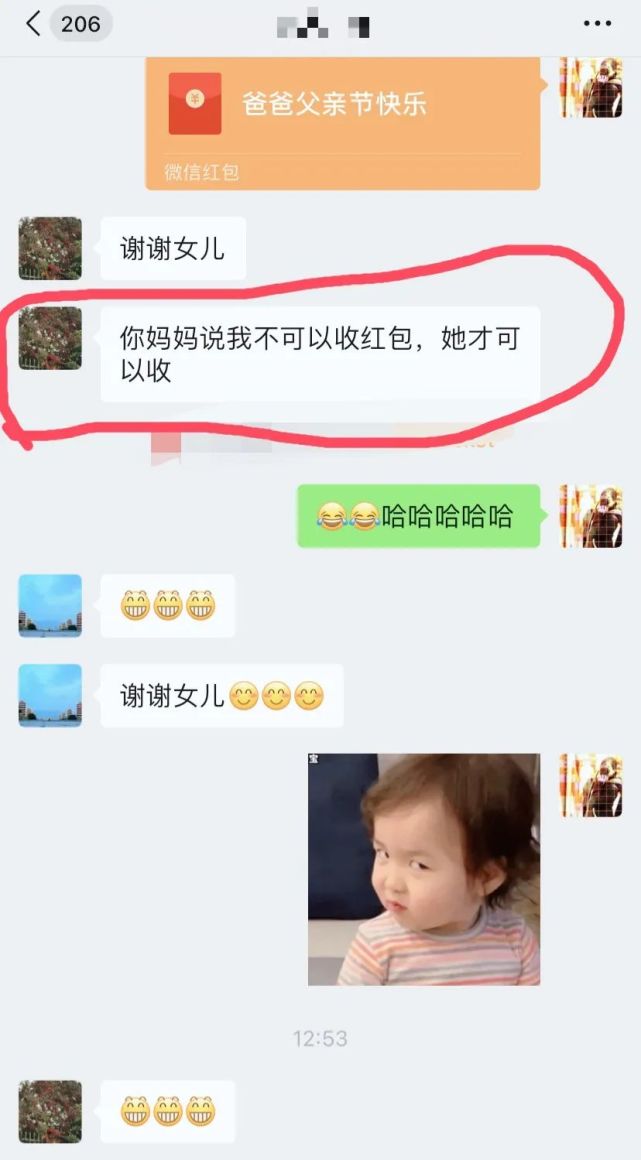Tap the sender's avatar beside 哈哈哈哈哈

click(591, 516)
